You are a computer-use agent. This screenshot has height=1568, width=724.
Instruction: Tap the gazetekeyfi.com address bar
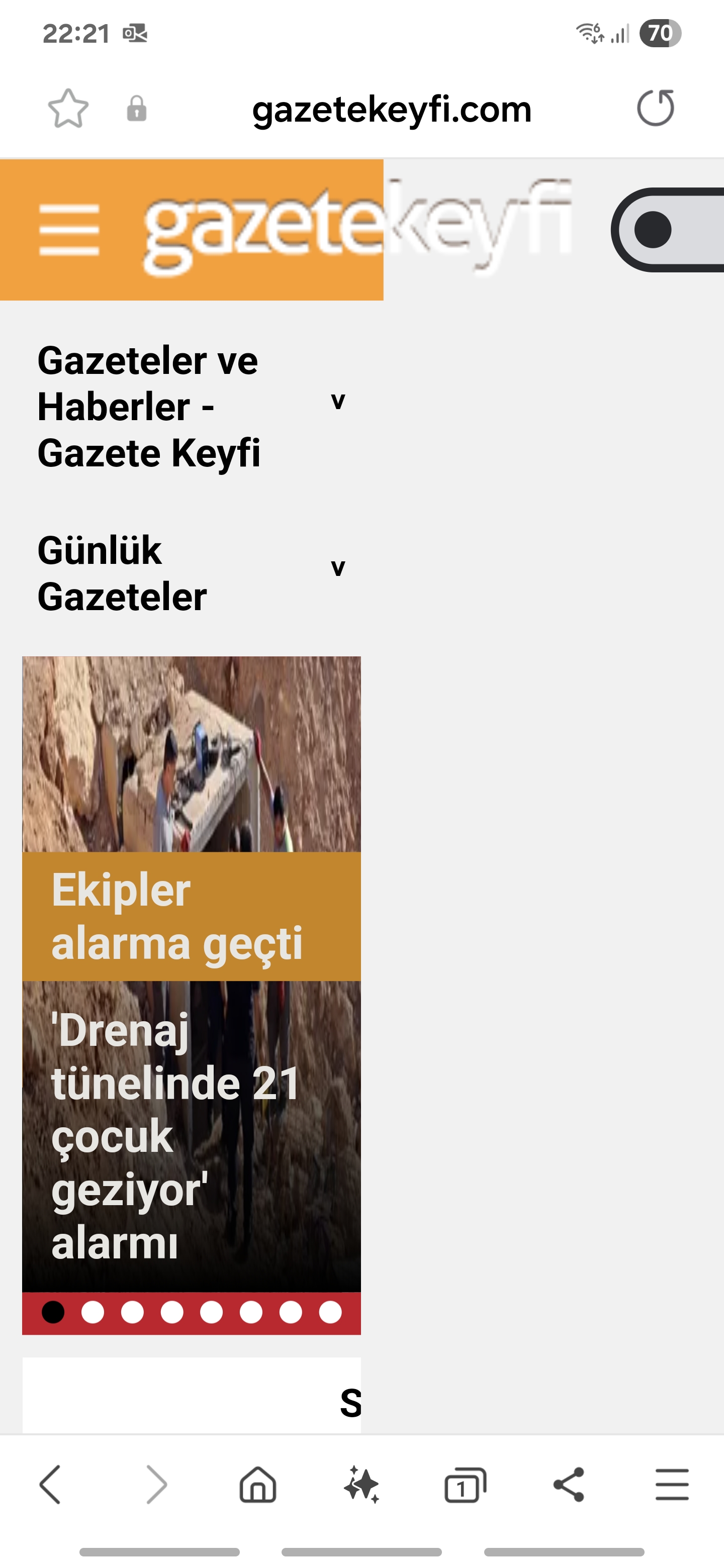392,110
